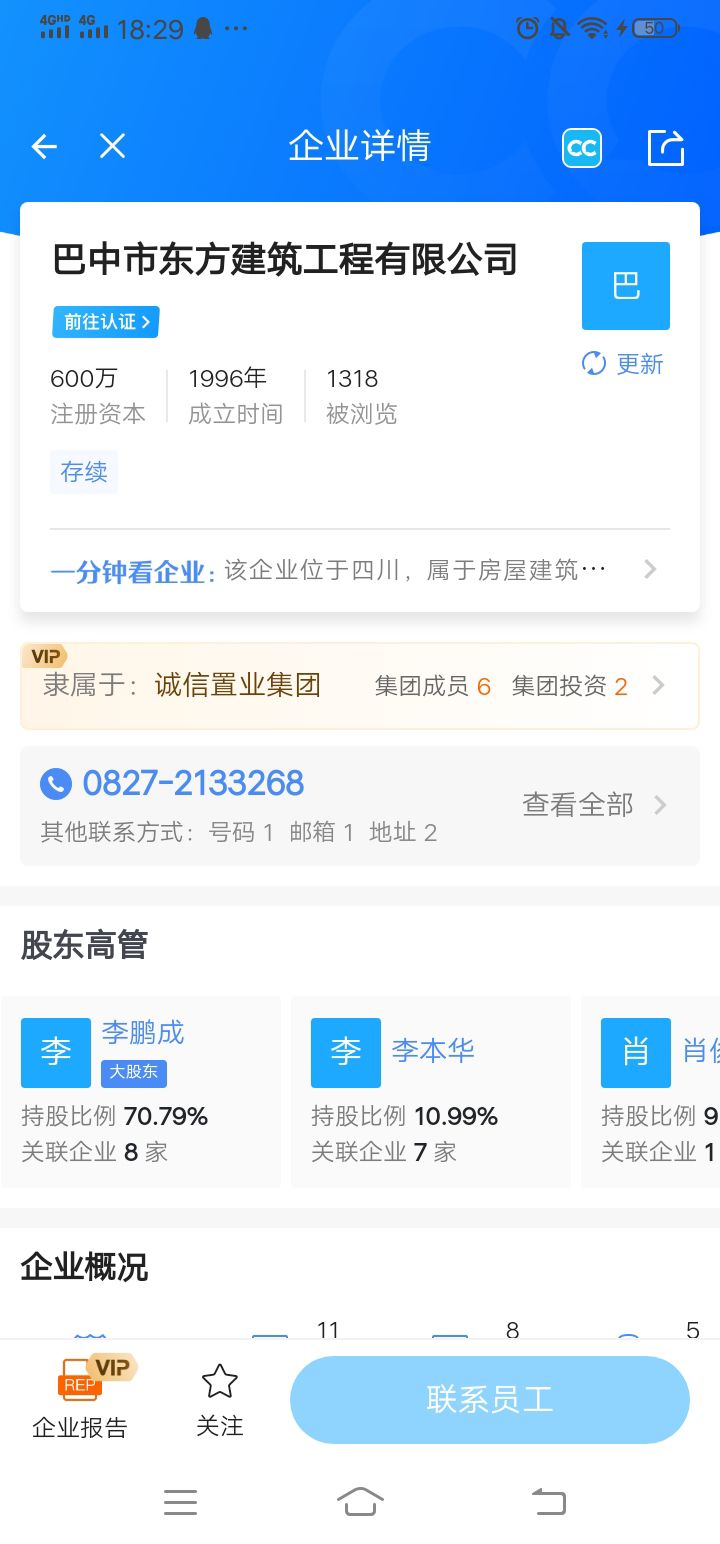Expand the 一分钟看企业 summary
Image resolution: width=720 pixels, height=1544 pixels.
(358, 570)
